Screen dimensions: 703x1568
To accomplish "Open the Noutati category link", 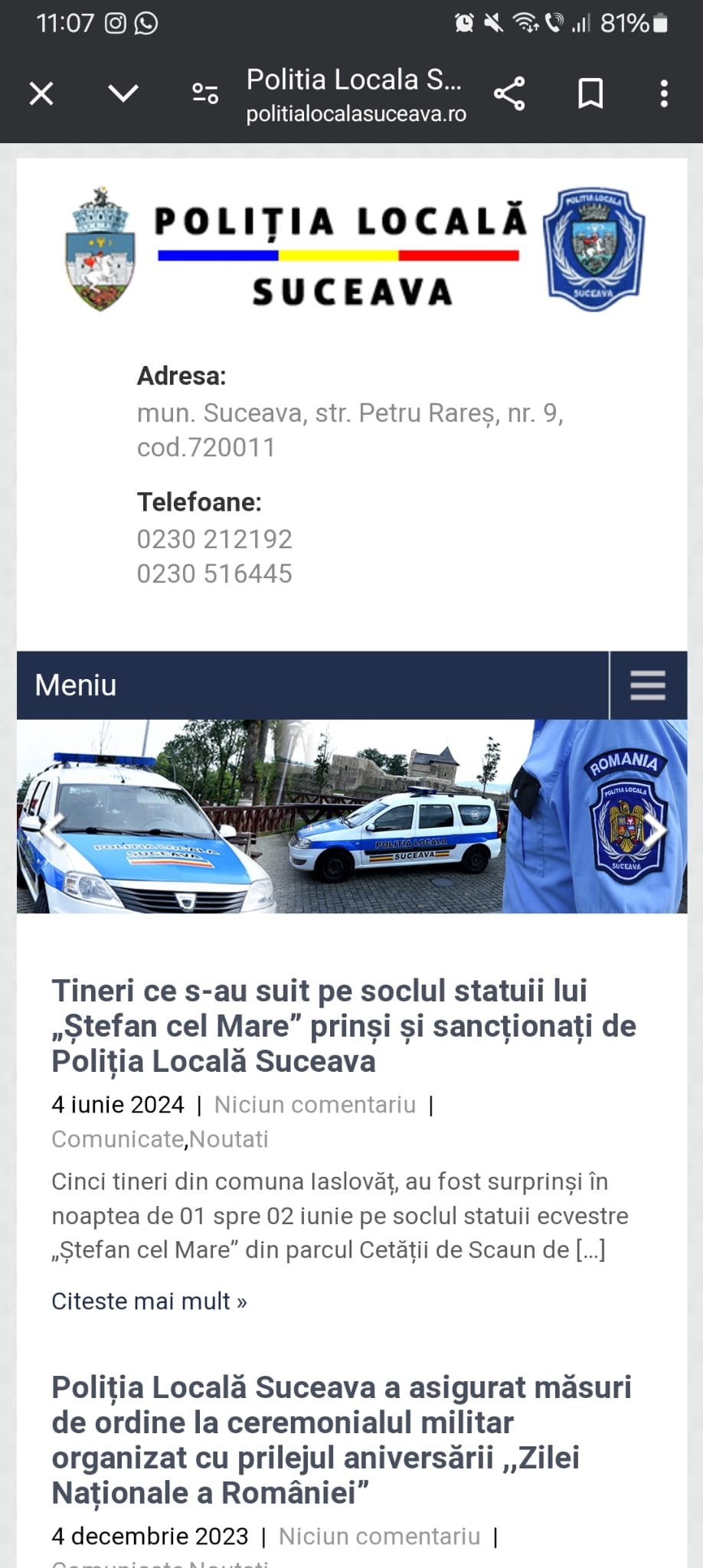I will (230, 1139).
